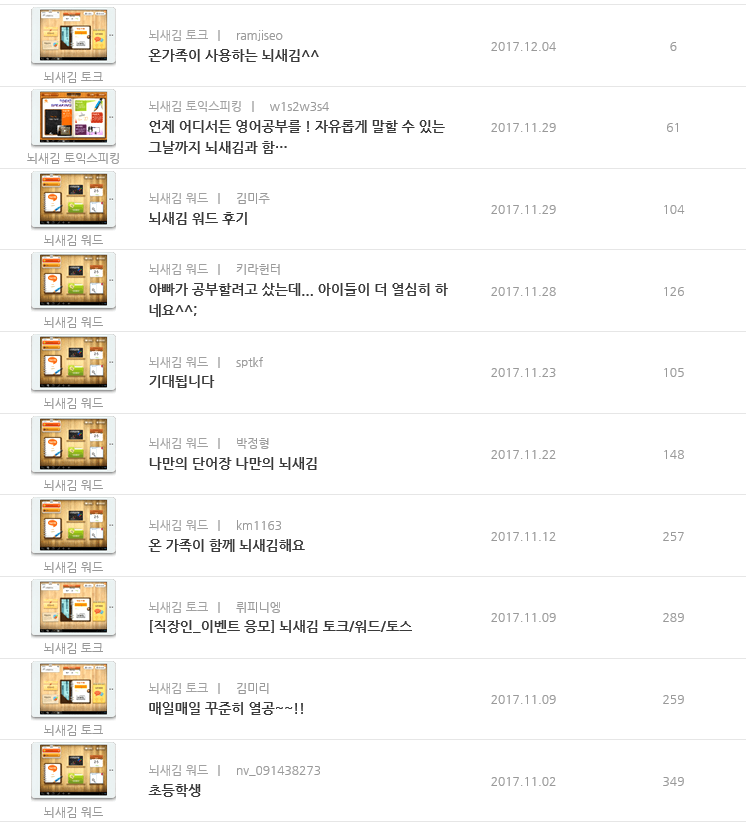Screen dimensions: 746x829
Task: Open review '온가족이 사용하는 뇌새김^^'
Action: (x=233, y=55)
